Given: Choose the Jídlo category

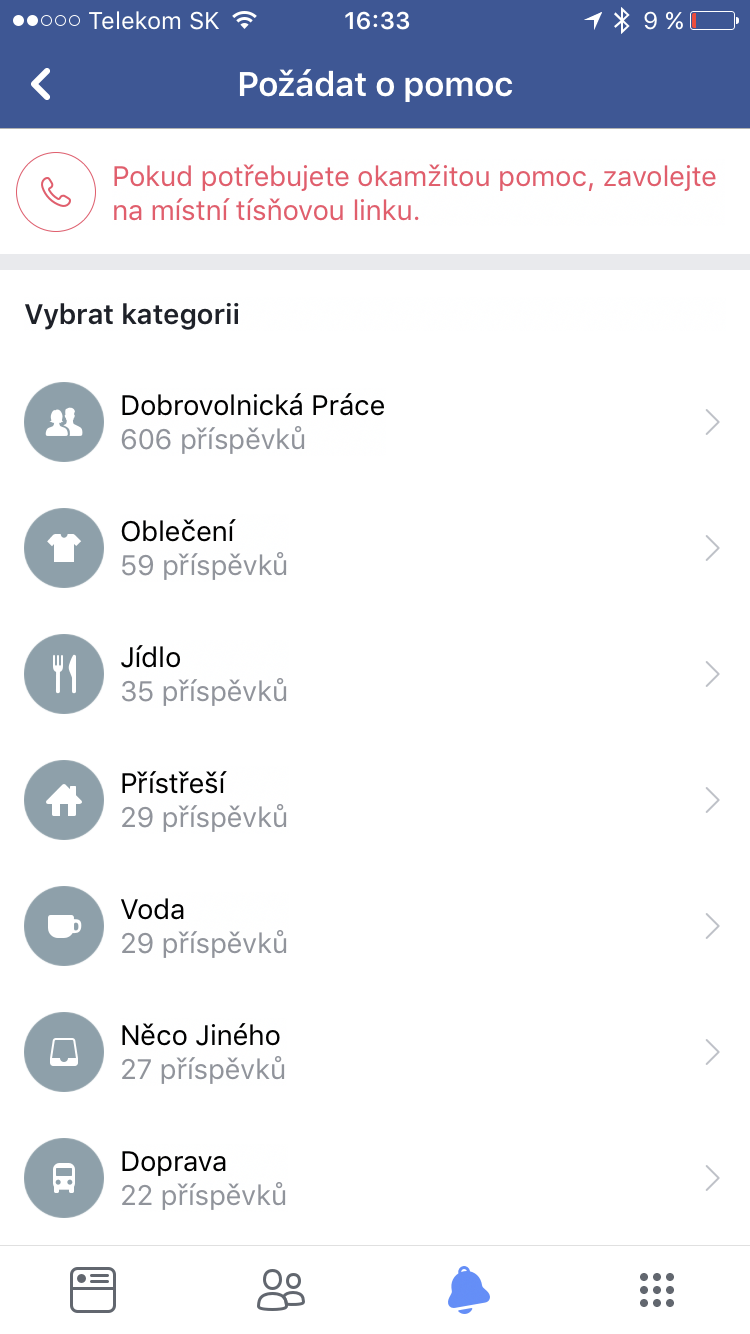Looking at the screenshot, I should (374, 674).
